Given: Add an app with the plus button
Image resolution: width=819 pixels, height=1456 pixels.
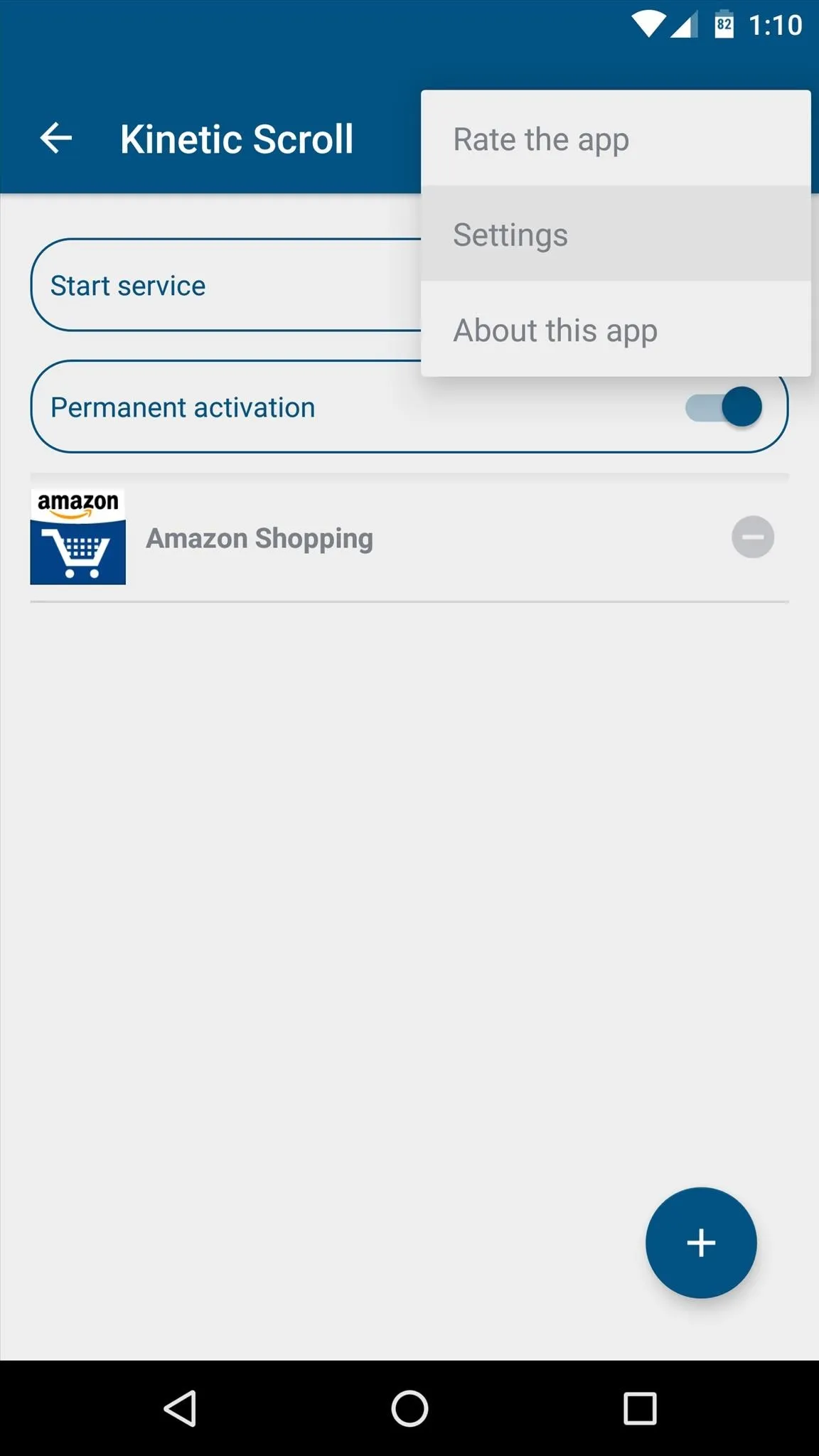Looking at the screenshot, I should [701, 1242].
